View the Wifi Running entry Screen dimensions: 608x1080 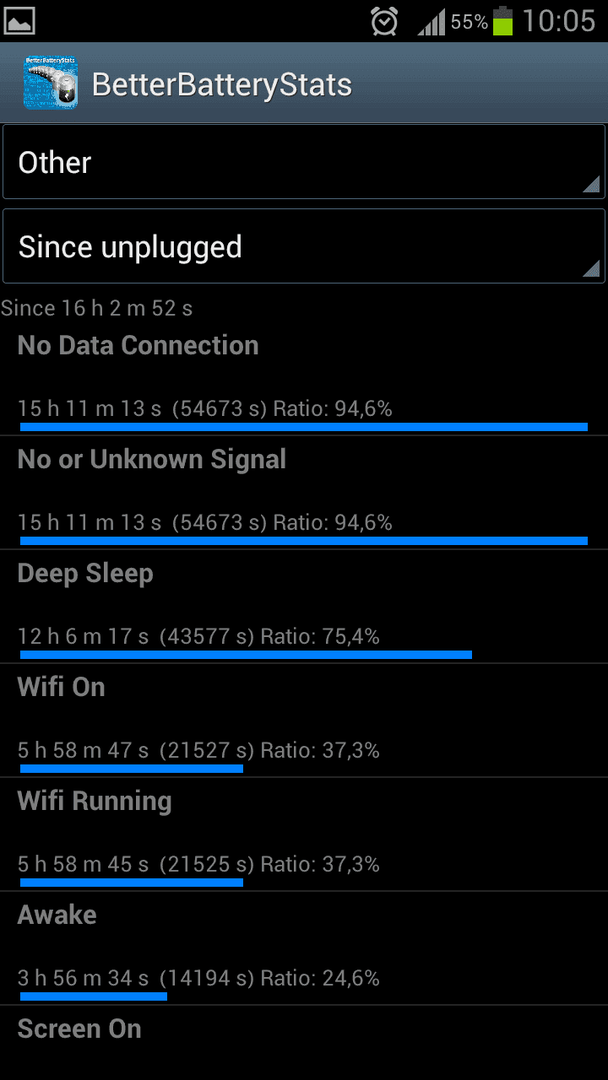click(x=304, y=835)
